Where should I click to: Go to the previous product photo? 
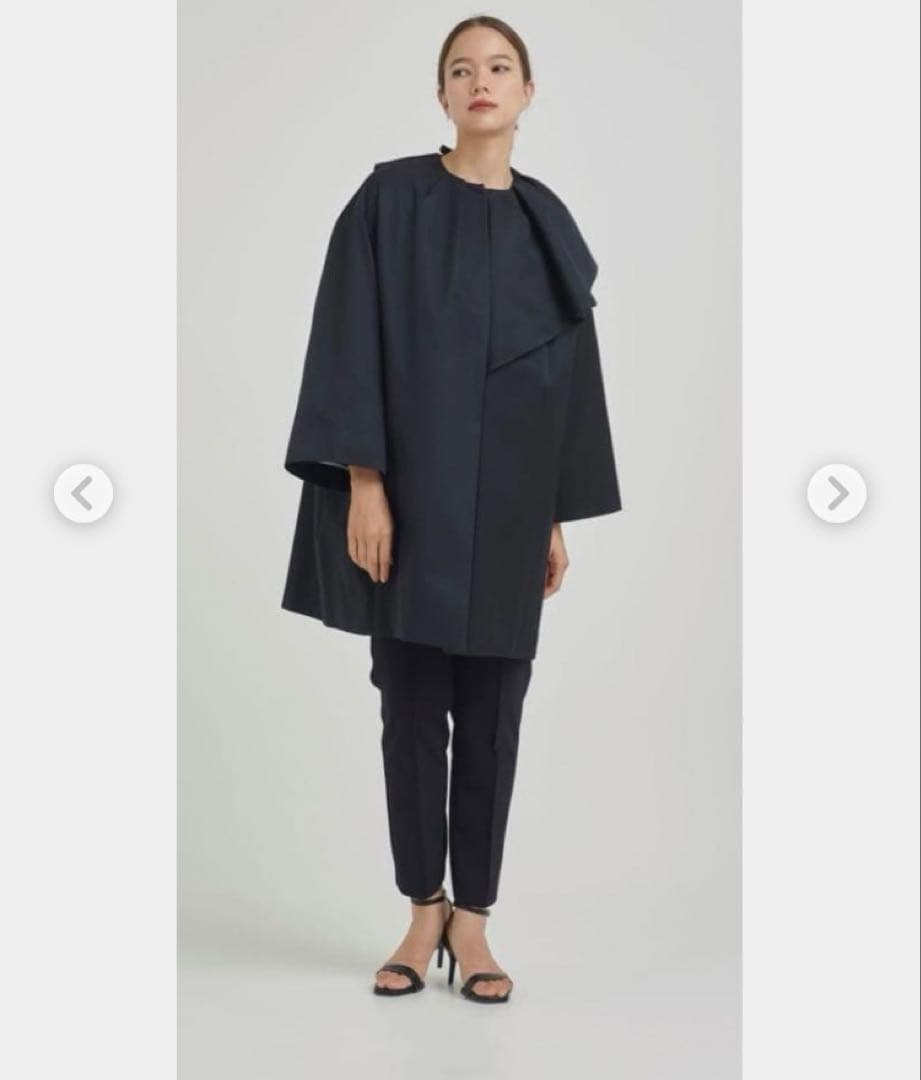[83, 493]
